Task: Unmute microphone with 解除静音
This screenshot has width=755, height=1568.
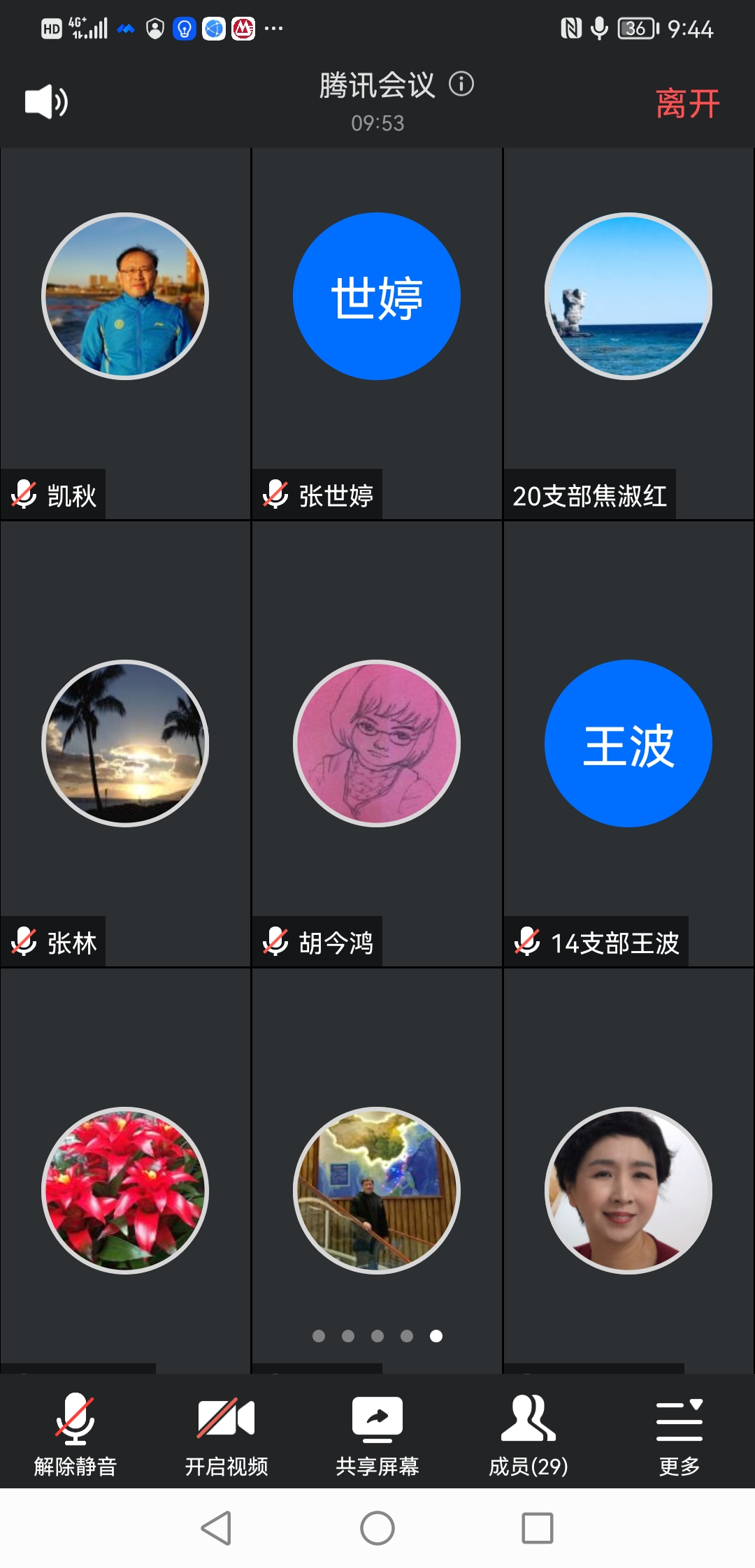Action: point(75,1434)
